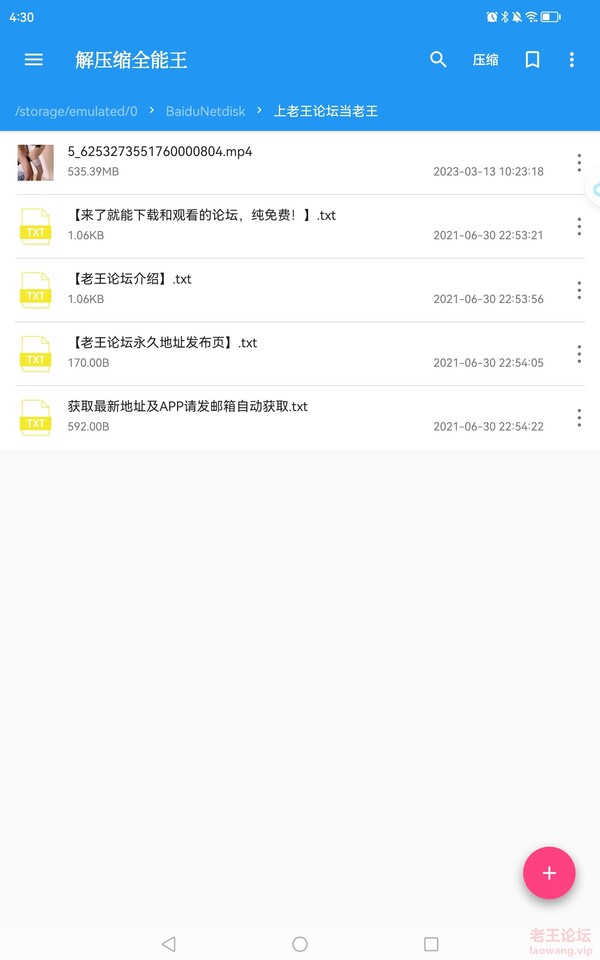Show options for 【老王论坛永久地址发布页】.txt

(579, 354)
